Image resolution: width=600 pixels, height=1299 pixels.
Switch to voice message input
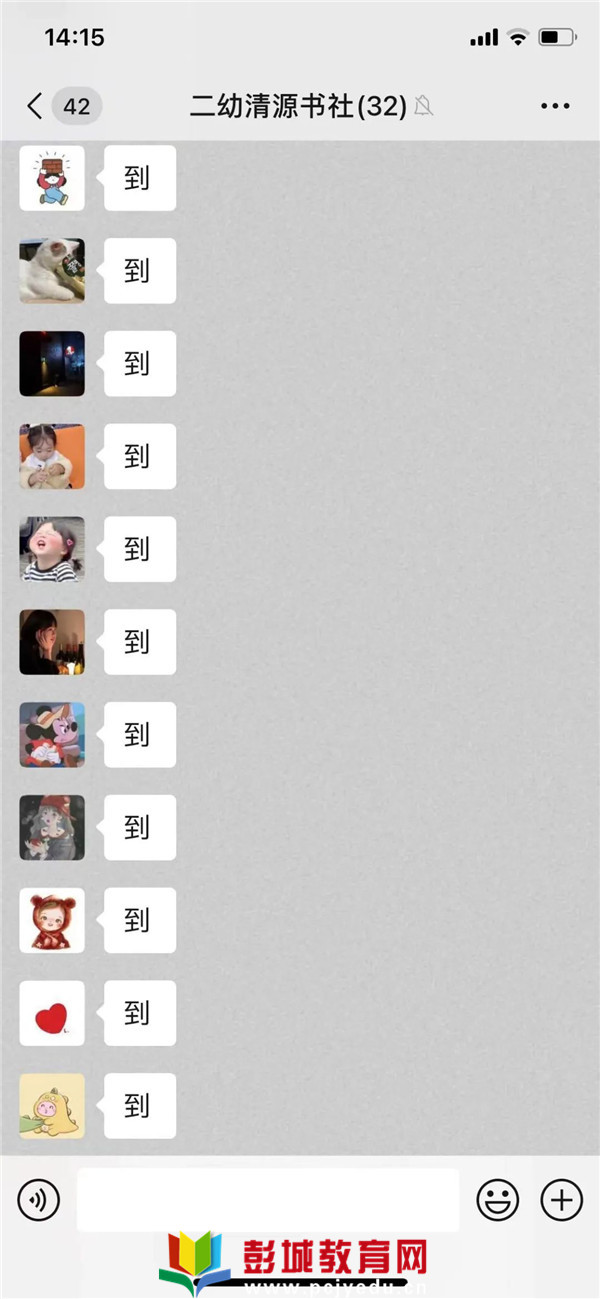pyautogui.click(x=39, y=1200)
